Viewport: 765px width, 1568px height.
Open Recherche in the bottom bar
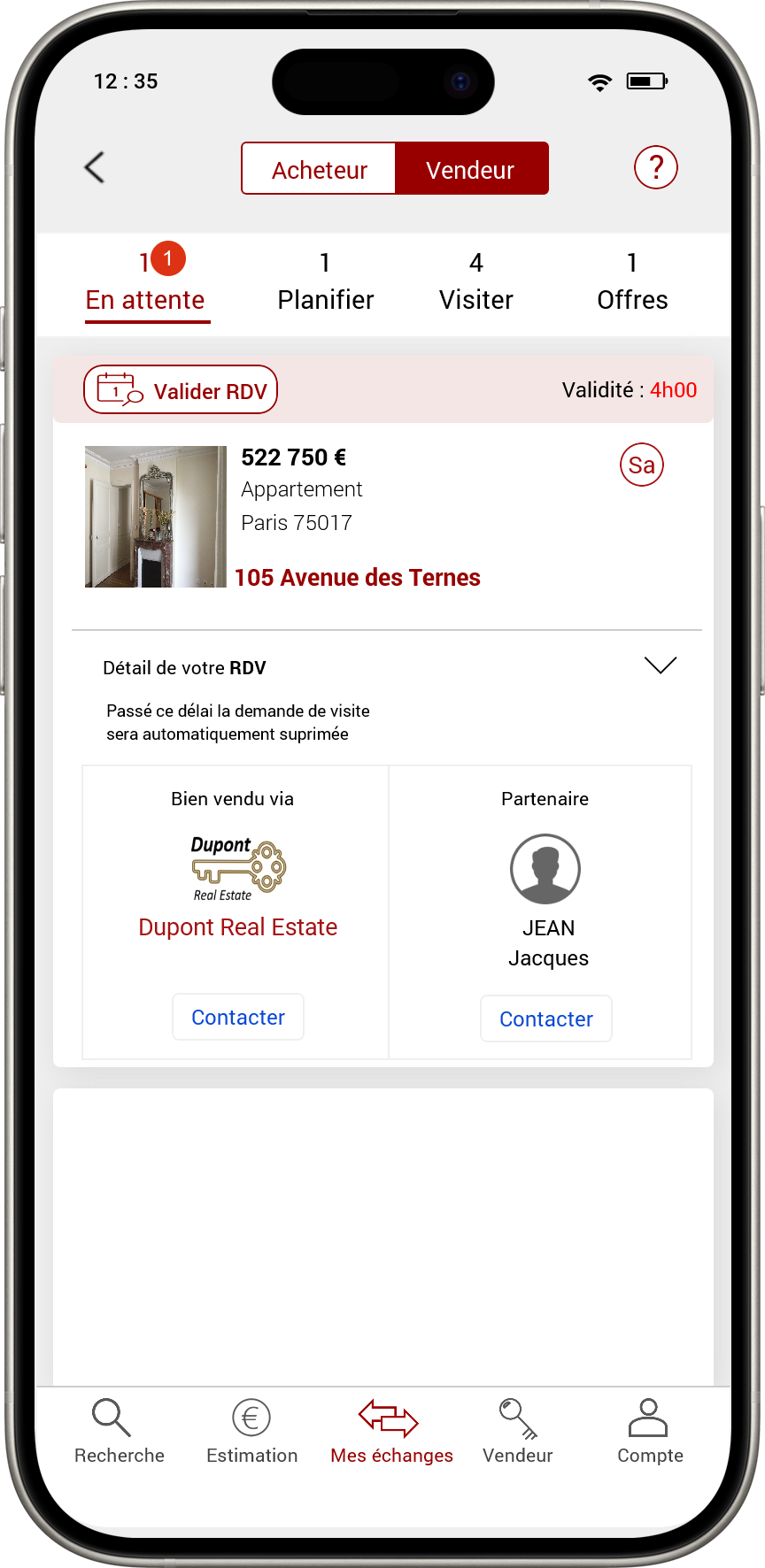pos(119,1431)
